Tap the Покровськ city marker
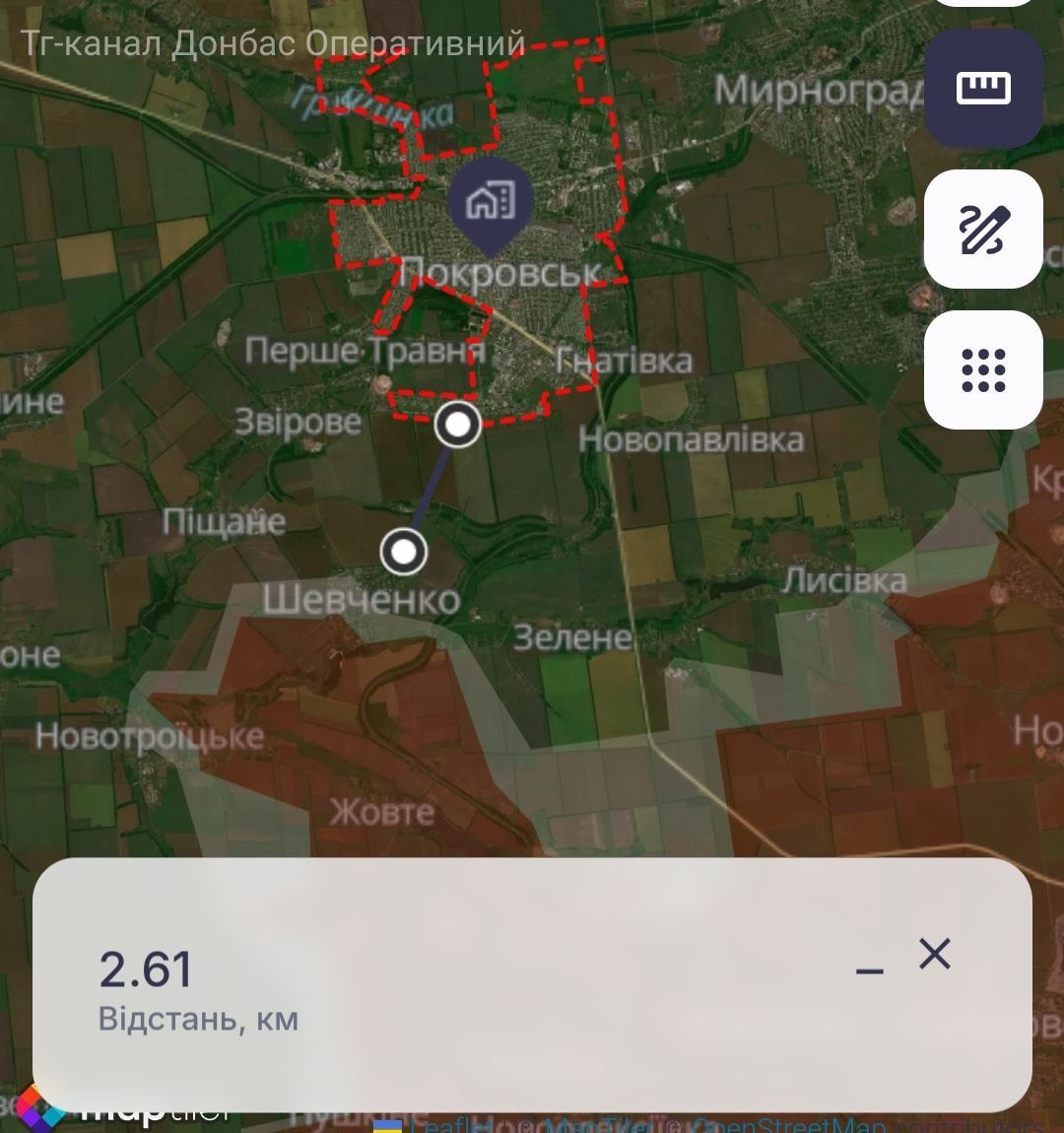Image resolution: width=1064 pixels, height=1133 pixels. [491, 204]
